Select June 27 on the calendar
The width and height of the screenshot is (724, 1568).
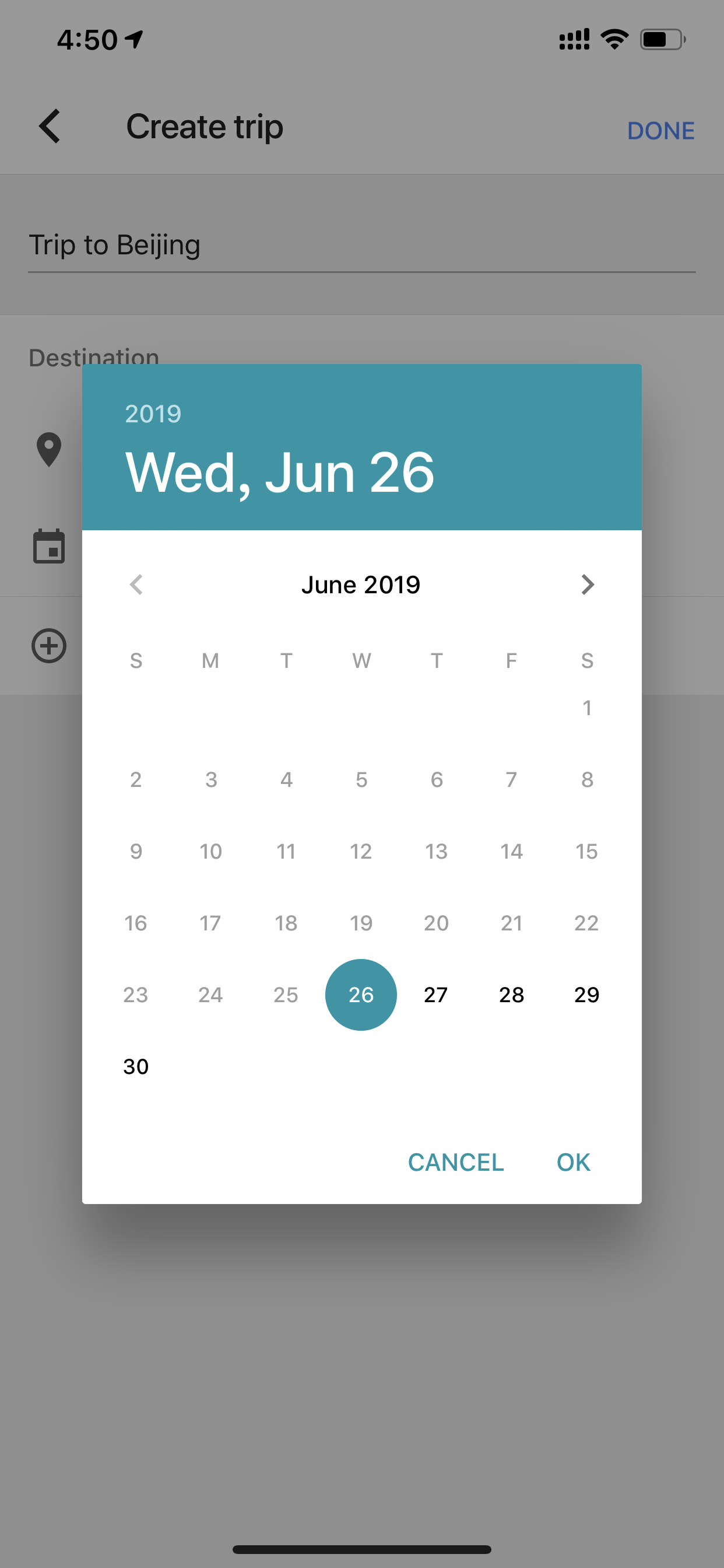pos(436,995)
